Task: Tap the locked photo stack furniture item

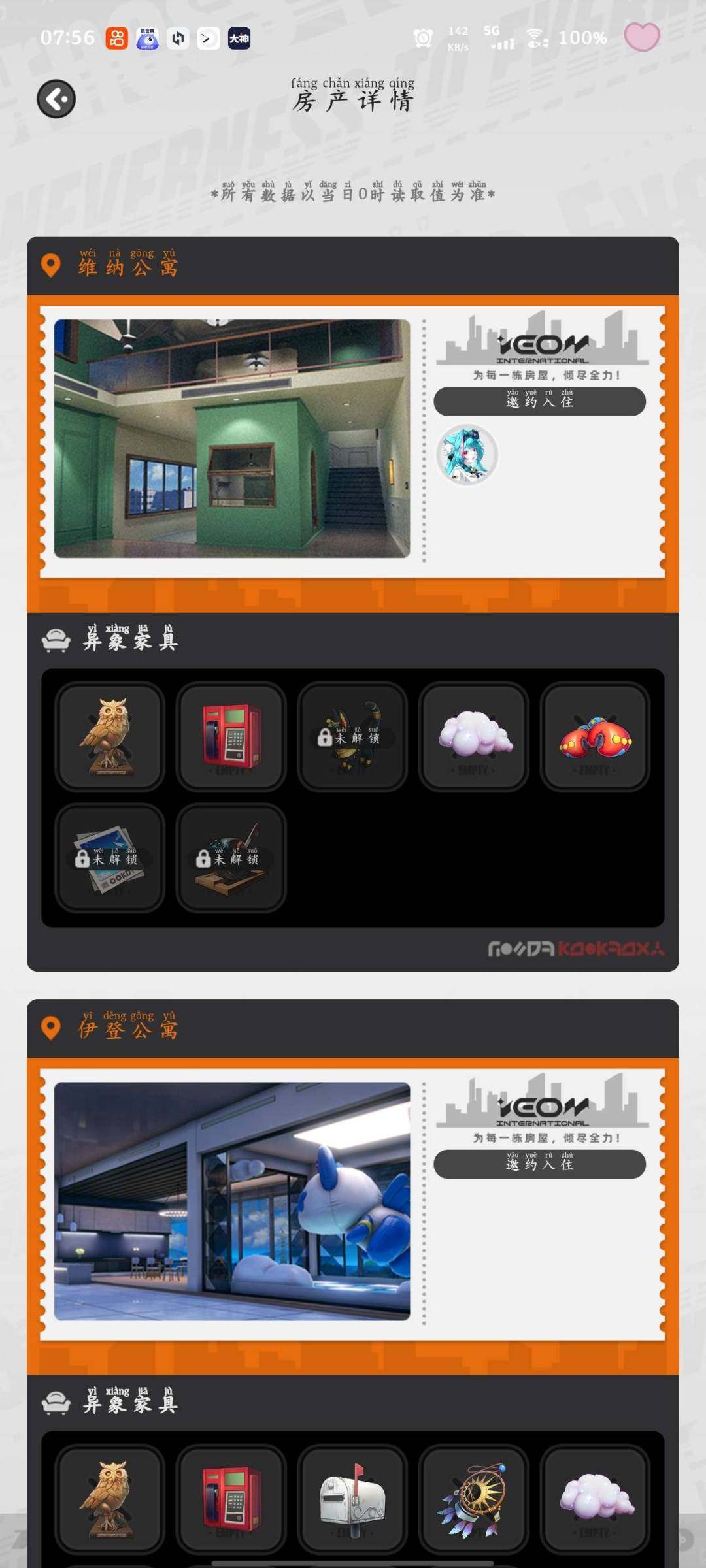Action: click(x=110, y=858)
